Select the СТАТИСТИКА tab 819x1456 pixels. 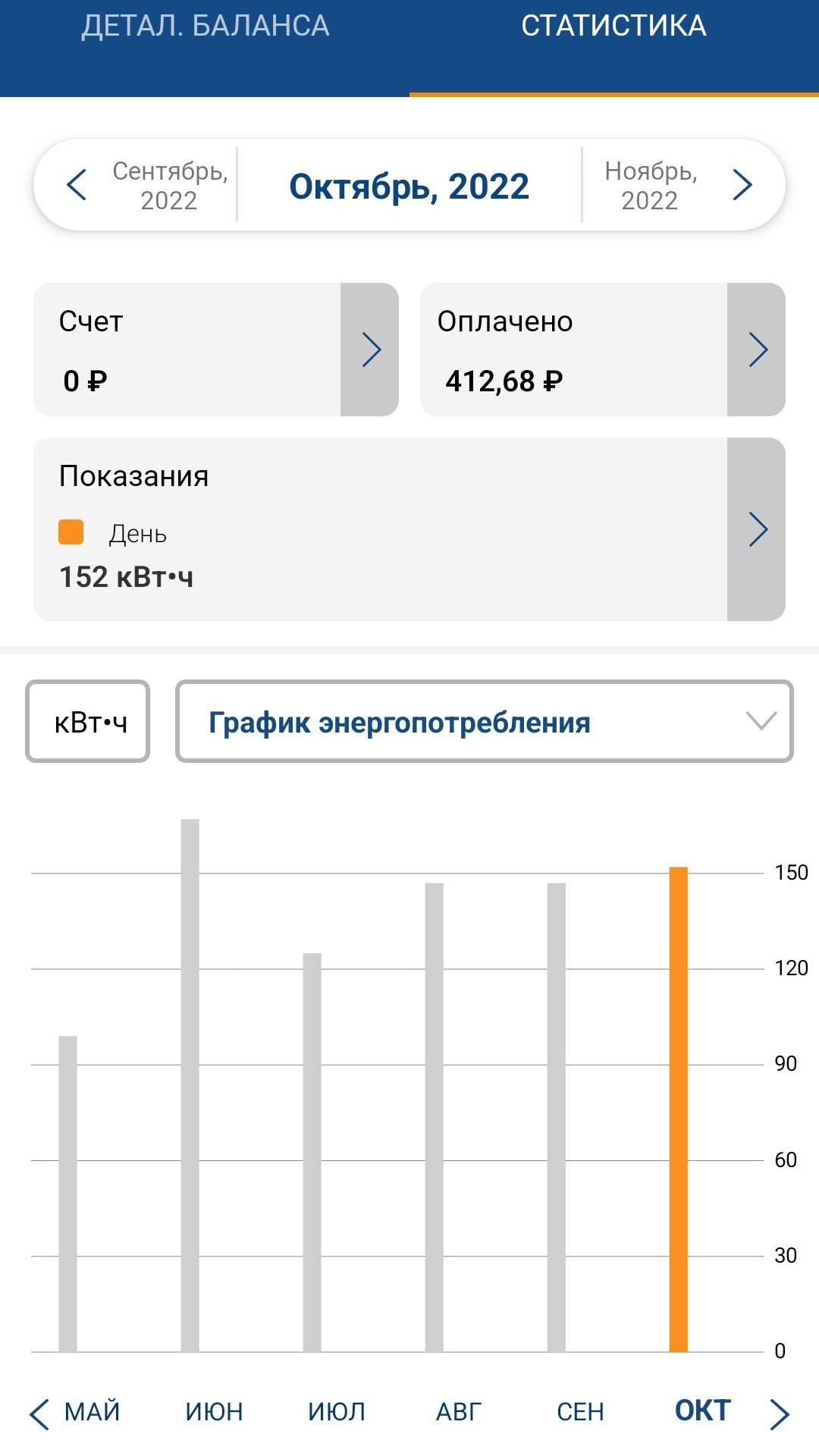(x=613, y=27)
